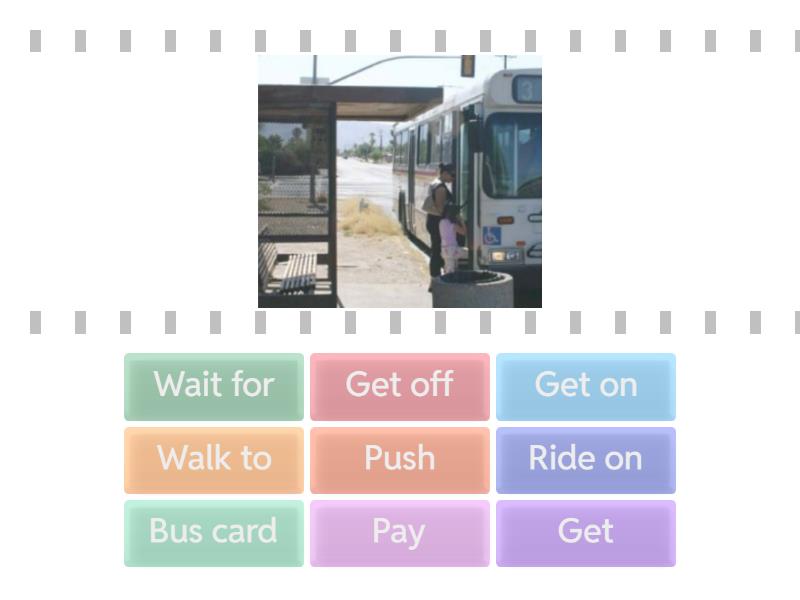Tap the 'Walk to' option
This screenshot has height=600, width=800.
point(214,460)
